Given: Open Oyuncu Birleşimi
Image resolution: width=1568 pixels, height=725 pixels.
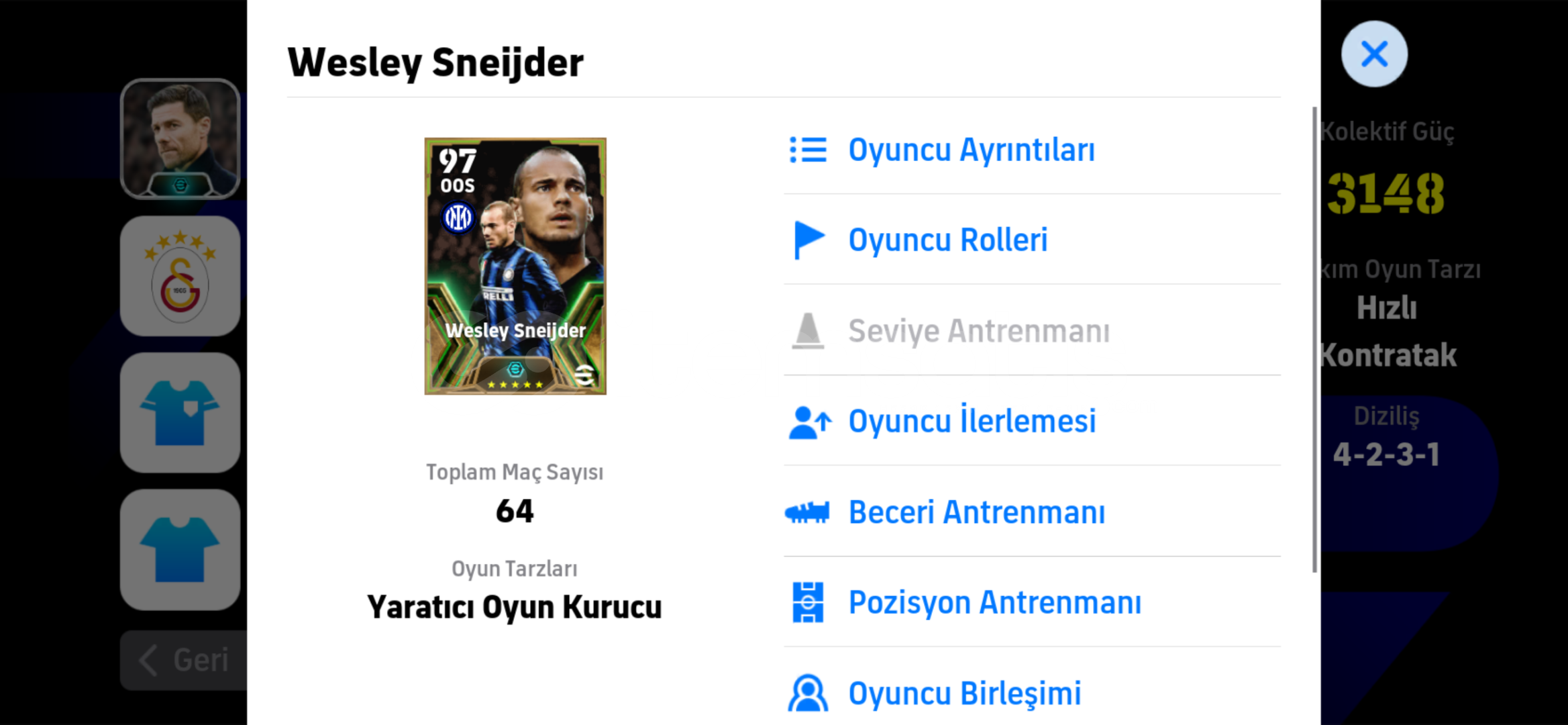Looking at the screenshot, I should (963, 693).
